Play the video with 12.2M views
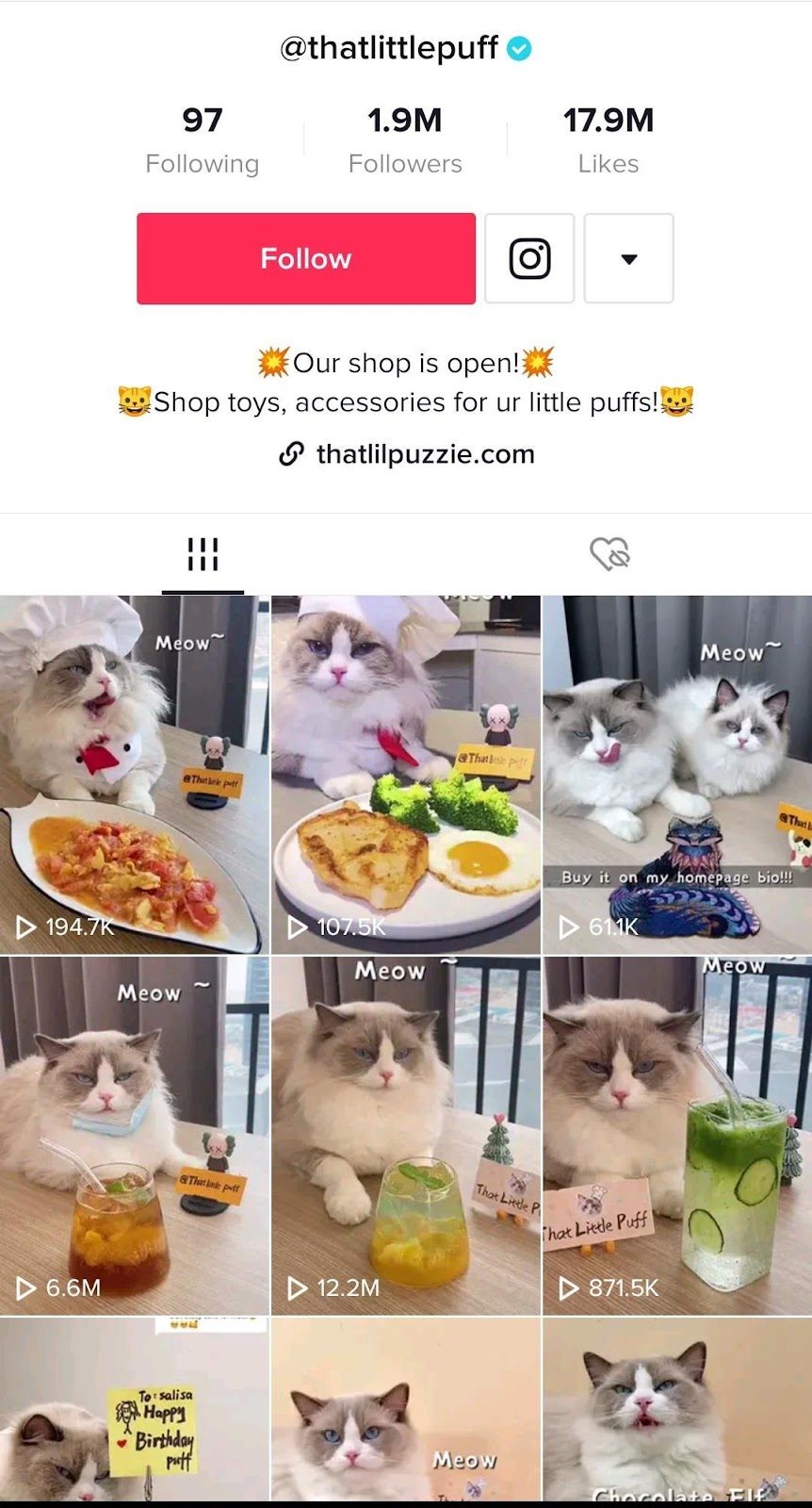Screen dimensions: 812x1508 pyautogui.click(x=405, y=1136)
